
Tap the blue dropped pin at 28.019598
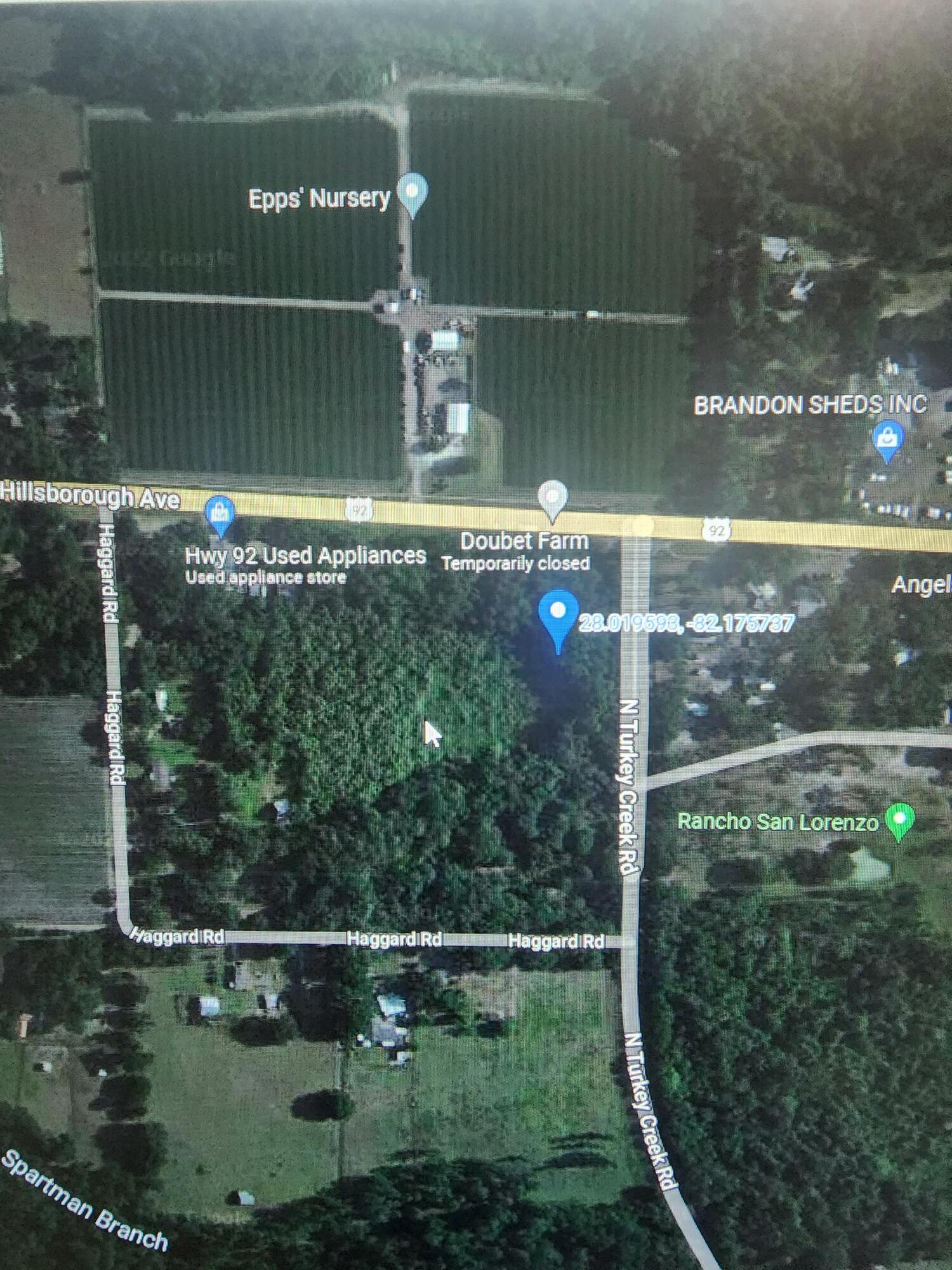tap(557, 615)
